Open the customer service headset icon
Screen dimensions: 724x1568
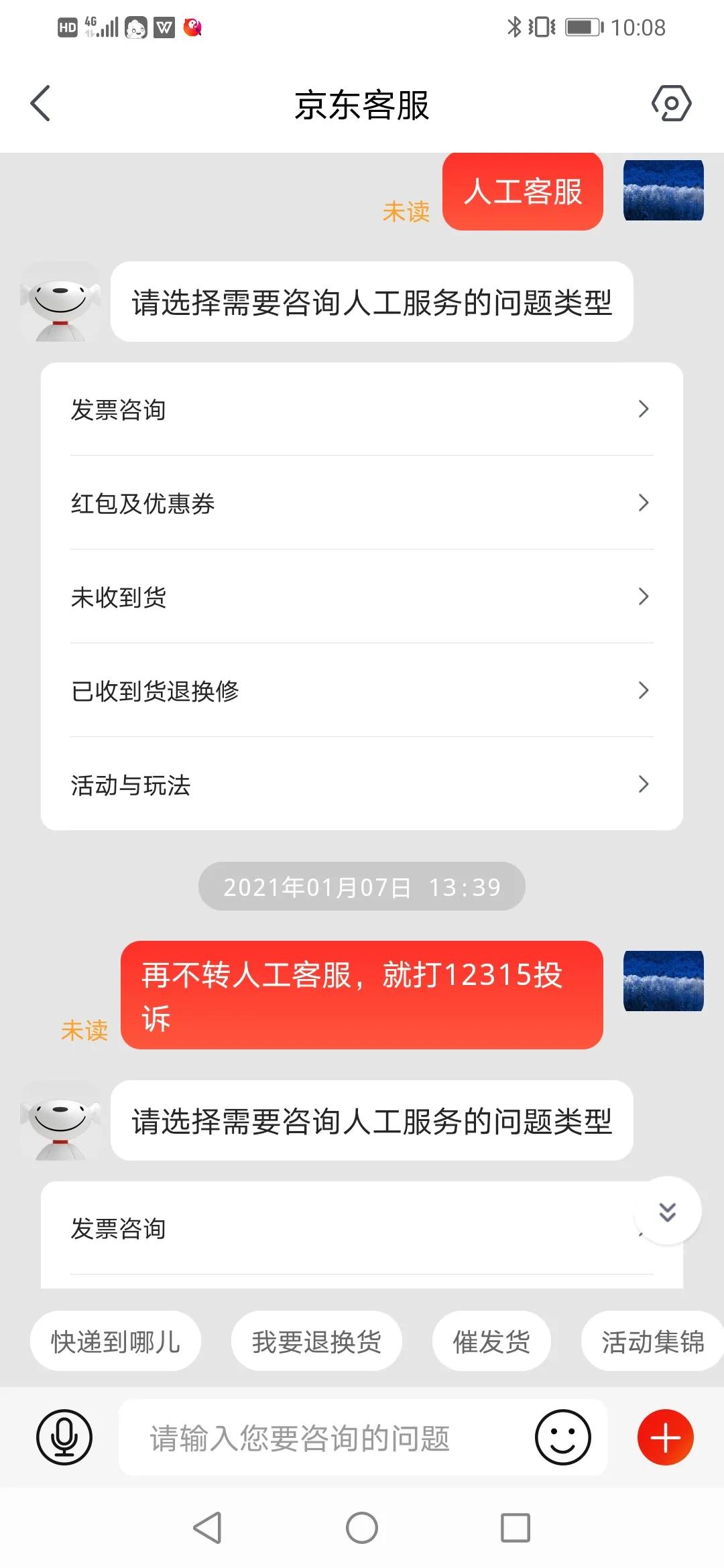tap(673, 104)
